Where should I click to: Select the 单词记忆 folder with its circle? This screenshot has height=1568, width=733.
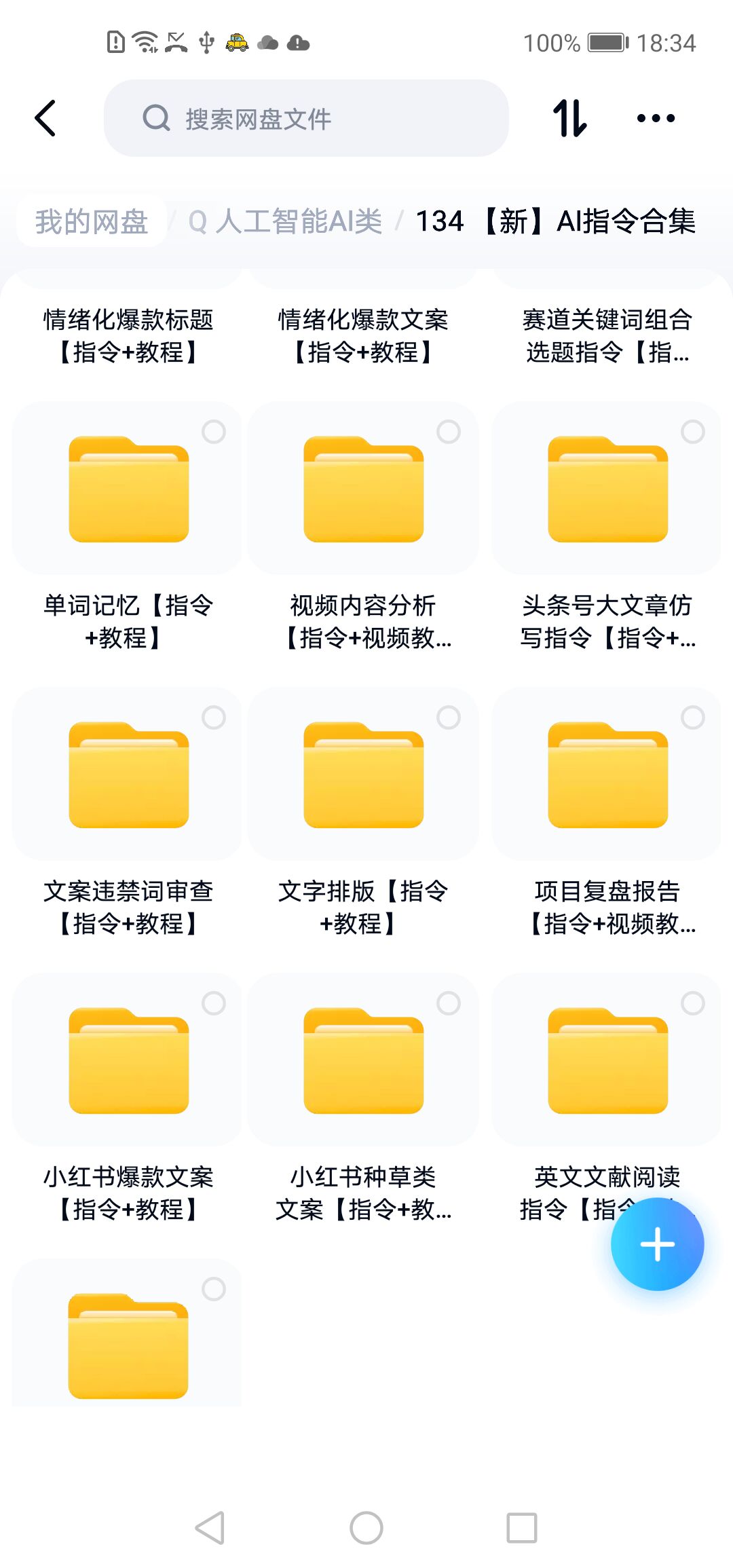(x=214, y=432)
